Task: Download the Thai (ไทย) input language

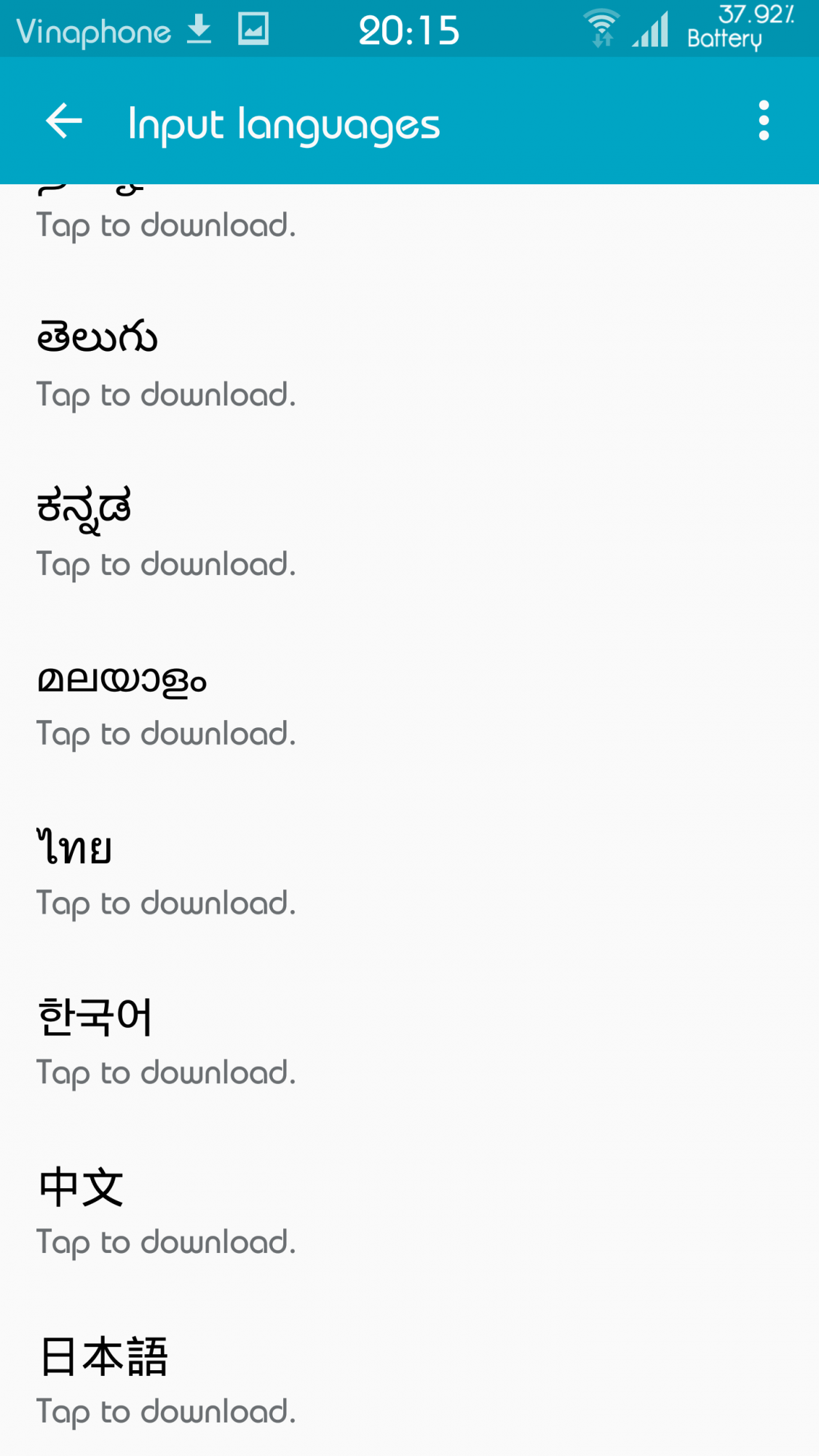Action: (x=409, y=874)
